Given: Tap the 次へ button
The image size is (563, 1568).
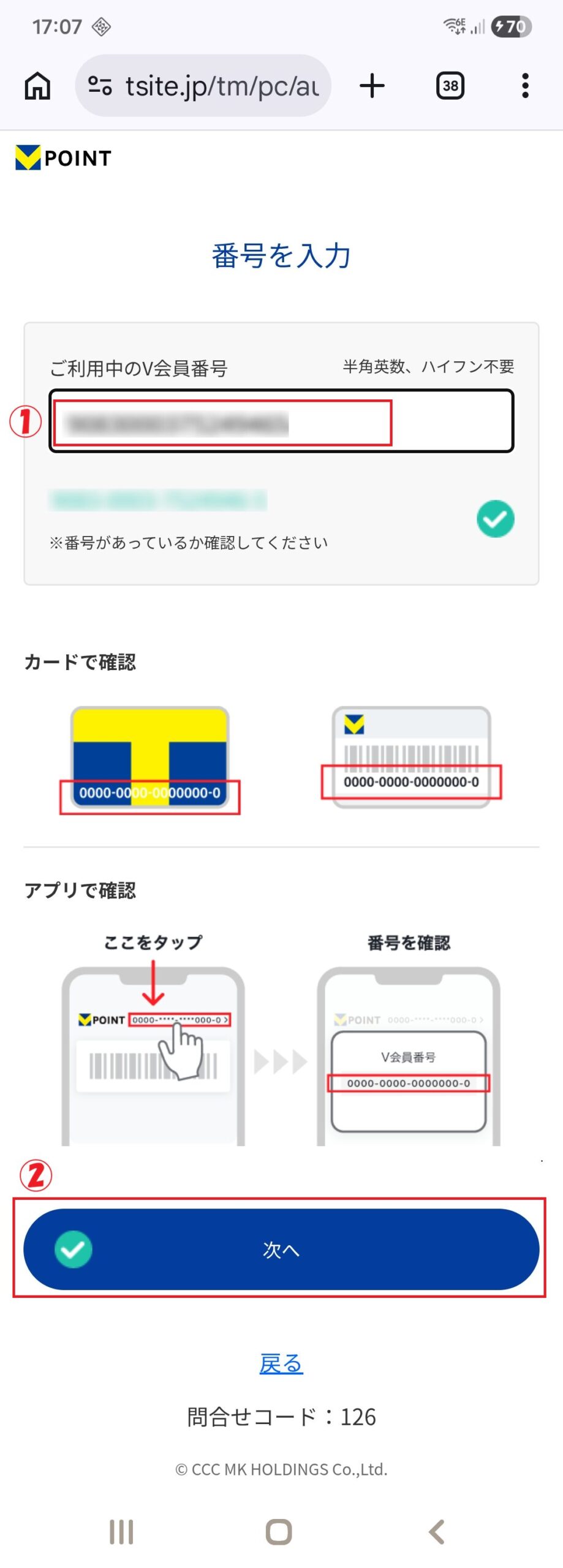Looking at the screenshot, I should (x=281, y=1249).
